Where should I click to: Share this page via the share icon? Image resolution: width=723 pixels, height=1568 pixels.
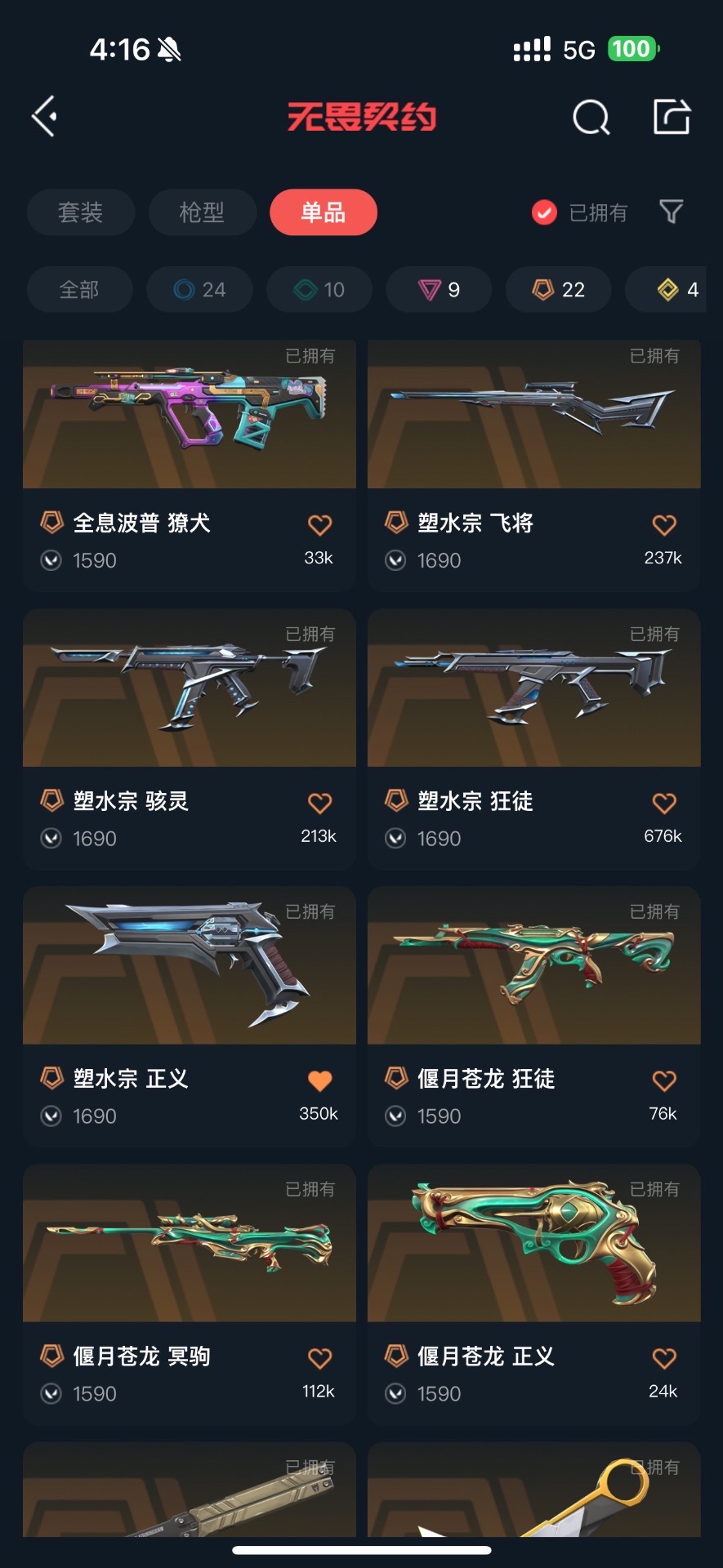click(672, 117)
